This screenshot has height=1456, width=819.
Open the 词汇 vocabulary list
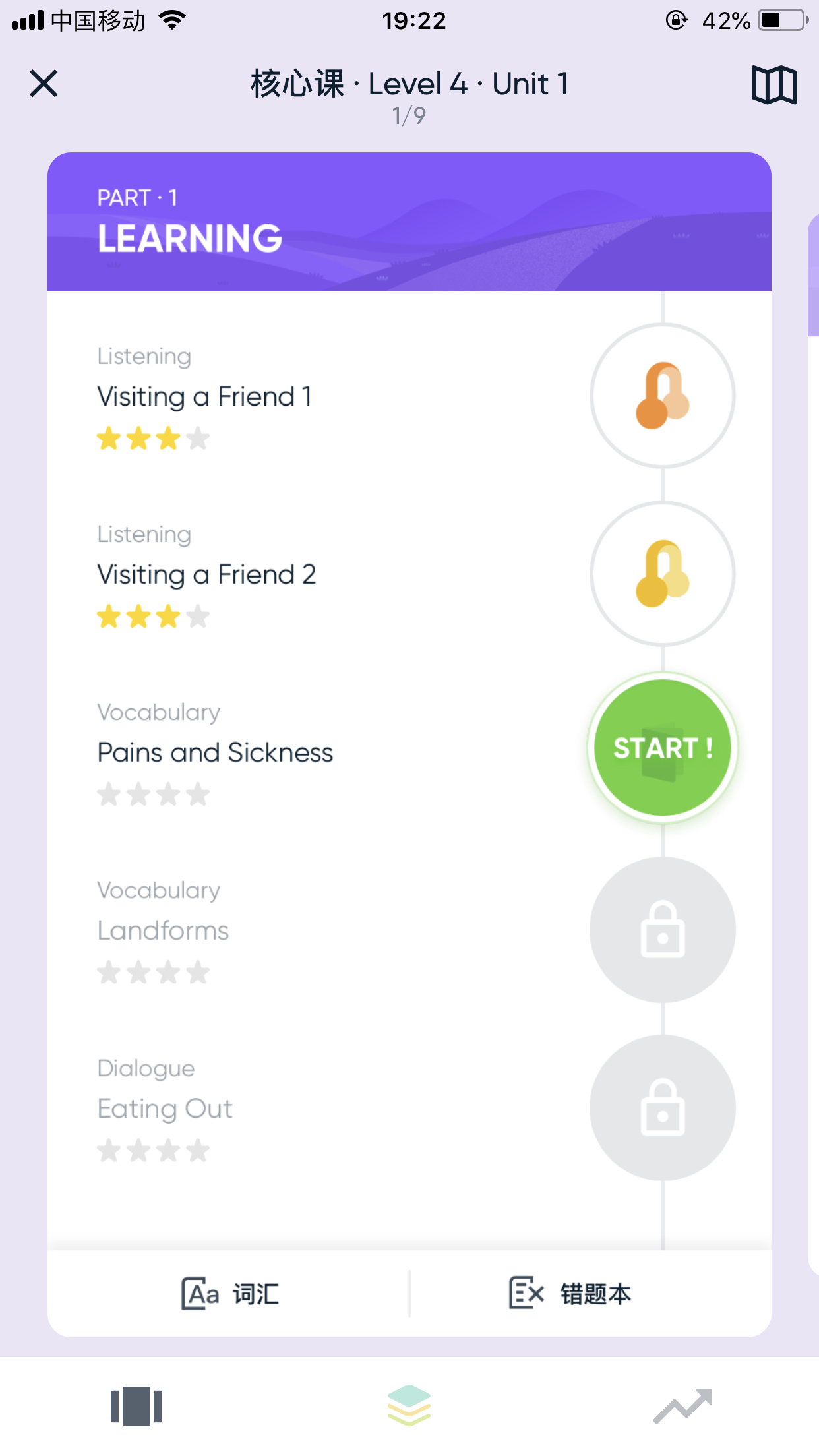pos(229,1294)
